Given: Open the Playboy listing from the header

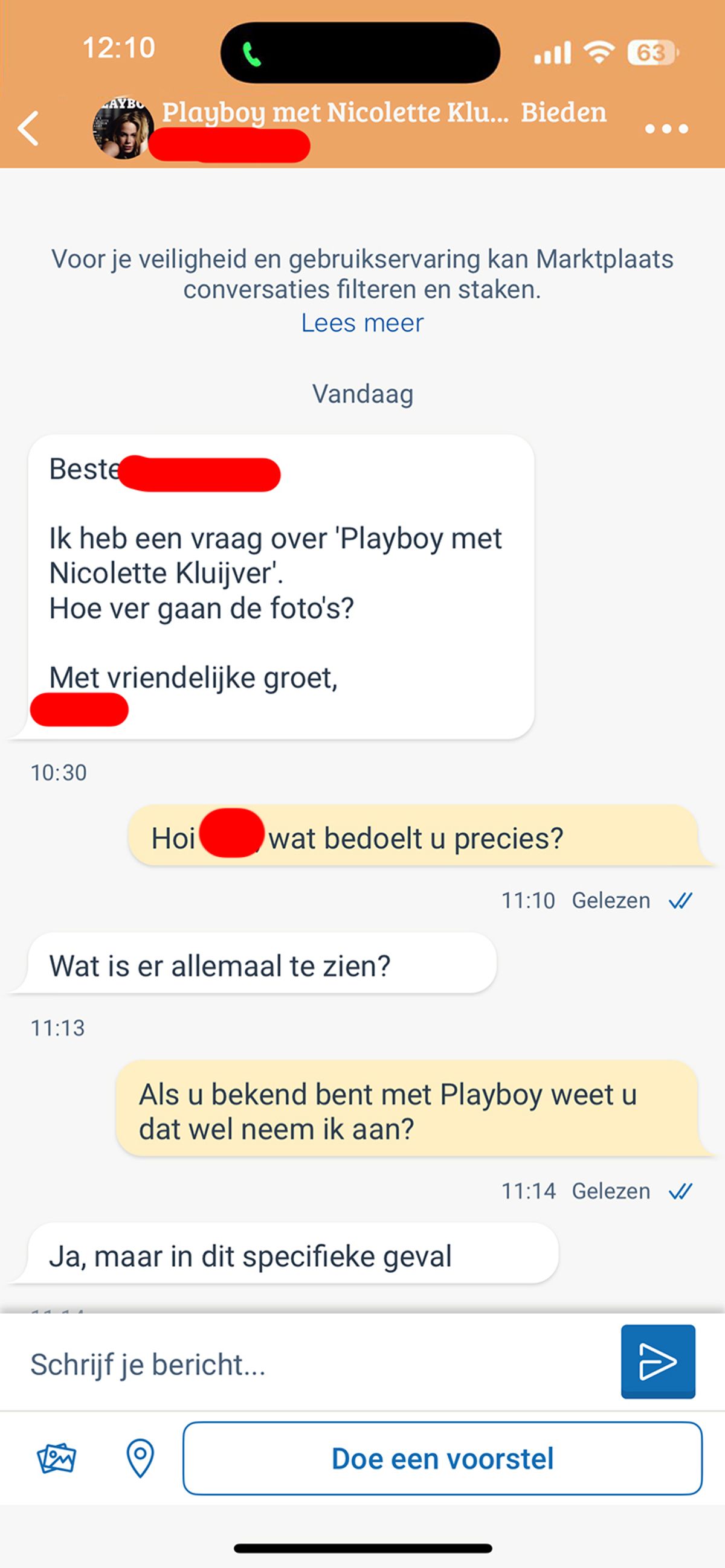Looking at the screenshot, I should [x=335, y=114].
